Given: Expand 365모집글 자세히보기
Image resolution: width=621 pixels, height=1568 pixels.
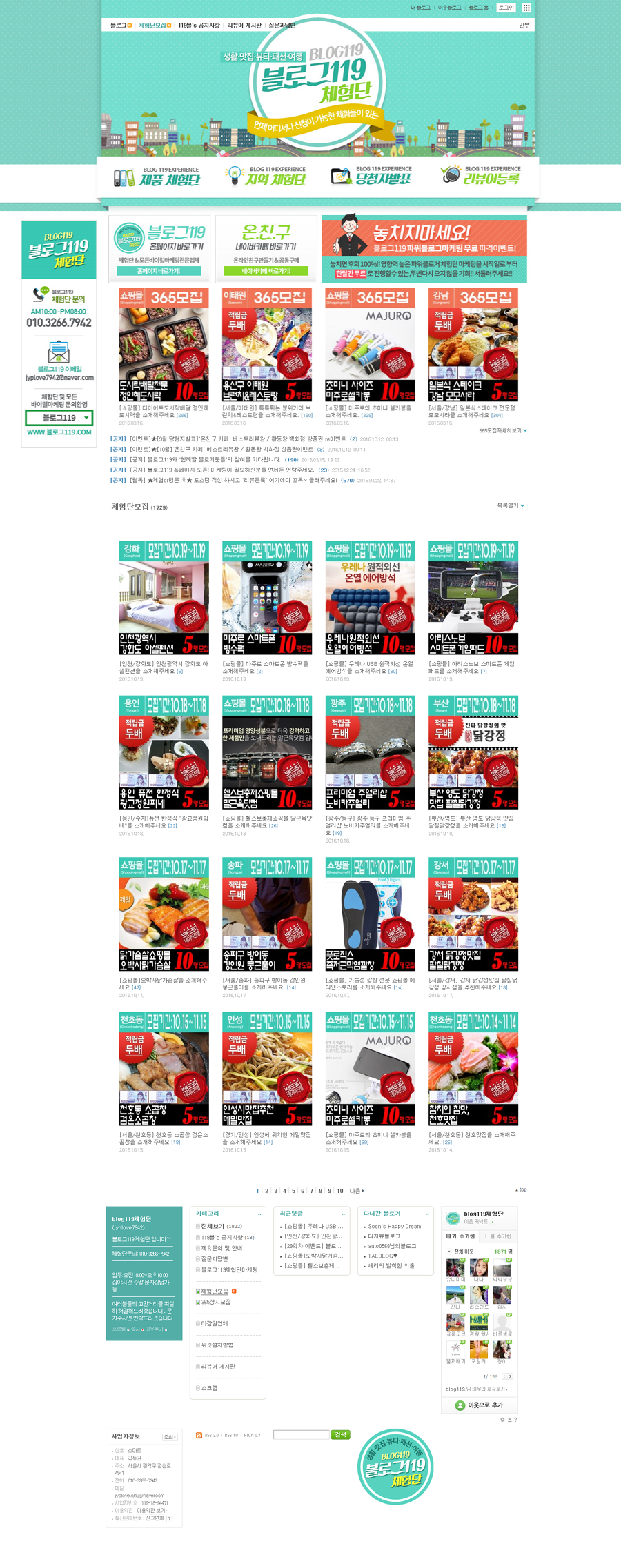Looking at the screenshot, I should (x=503, y=430).
